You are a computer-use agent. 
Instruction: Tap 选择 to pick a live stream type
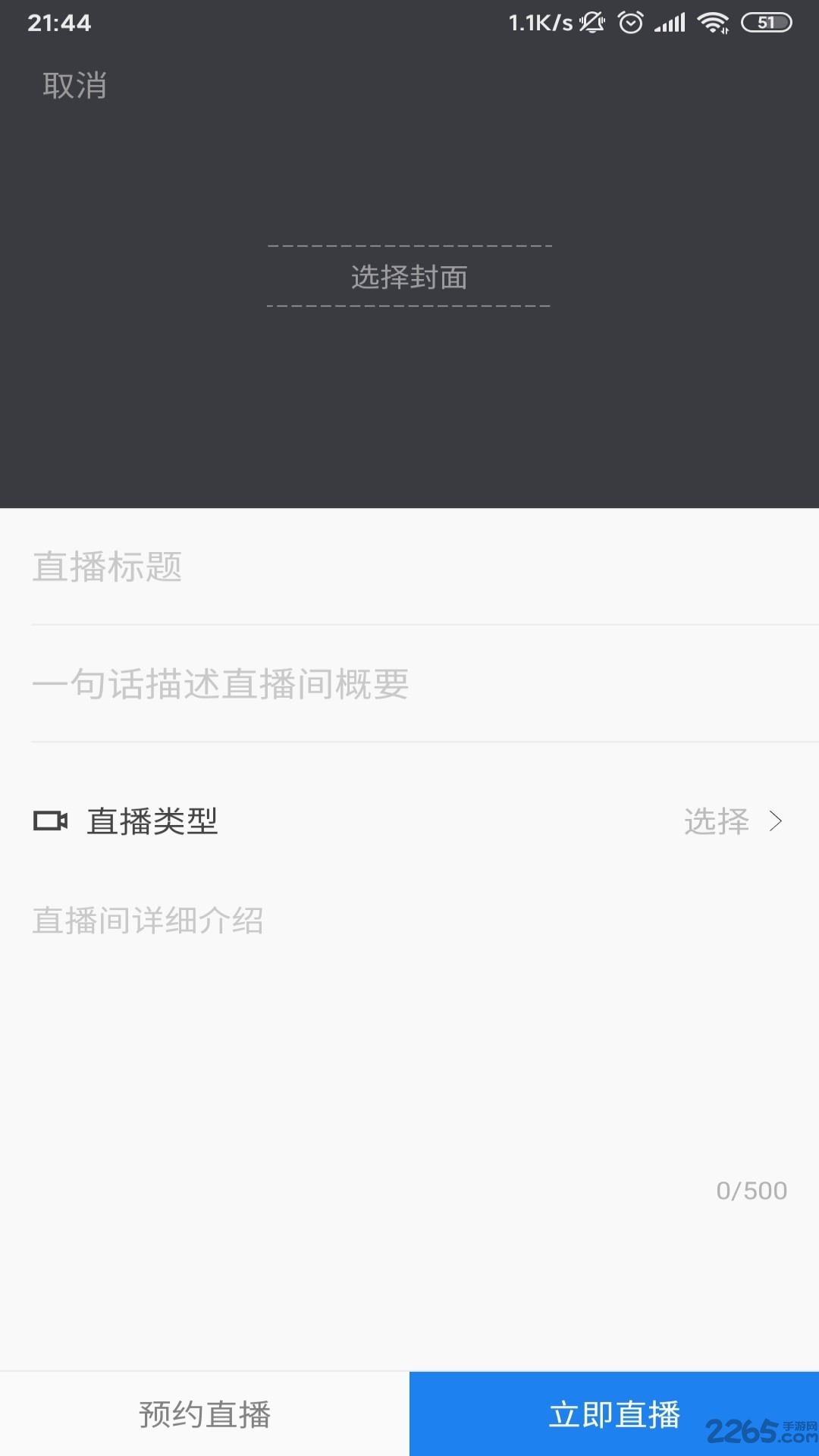point(716,821)
